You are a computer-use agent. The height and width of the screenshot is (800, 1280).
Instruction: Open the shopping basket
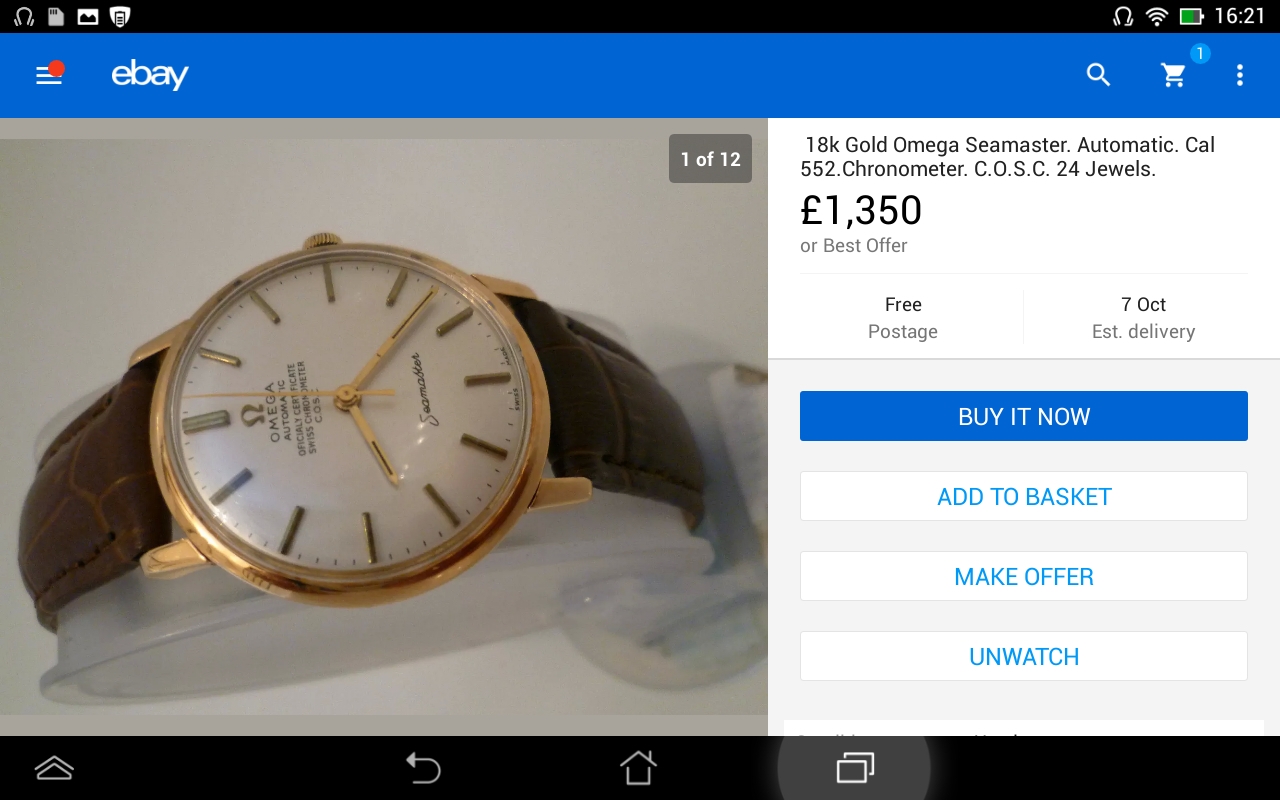(1174, 75)
